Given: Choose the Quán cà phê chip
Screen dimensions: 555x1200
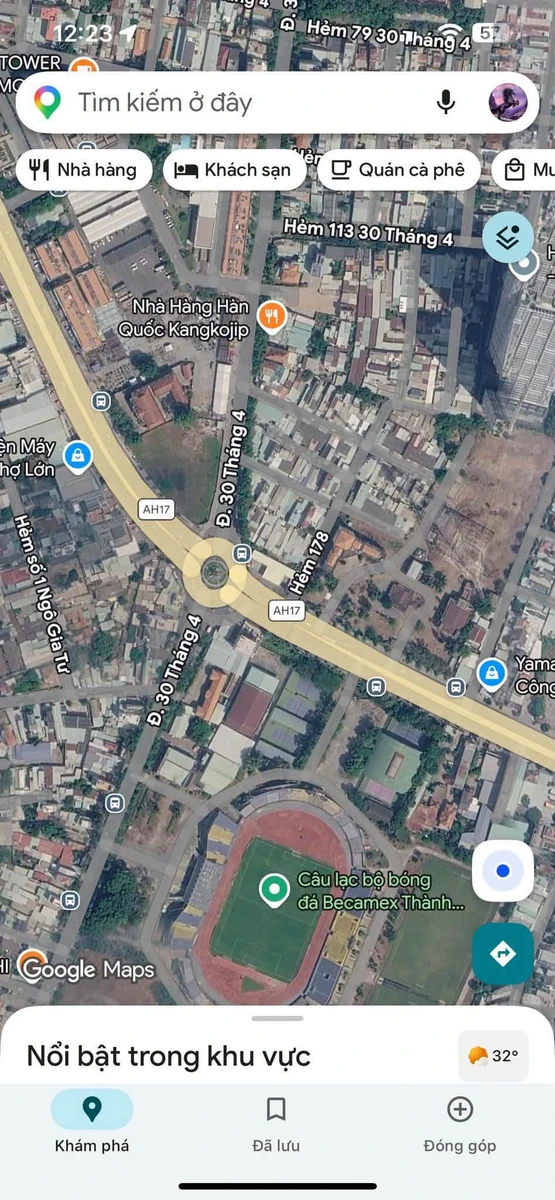Looking at the screenshot, I should 399,170.
